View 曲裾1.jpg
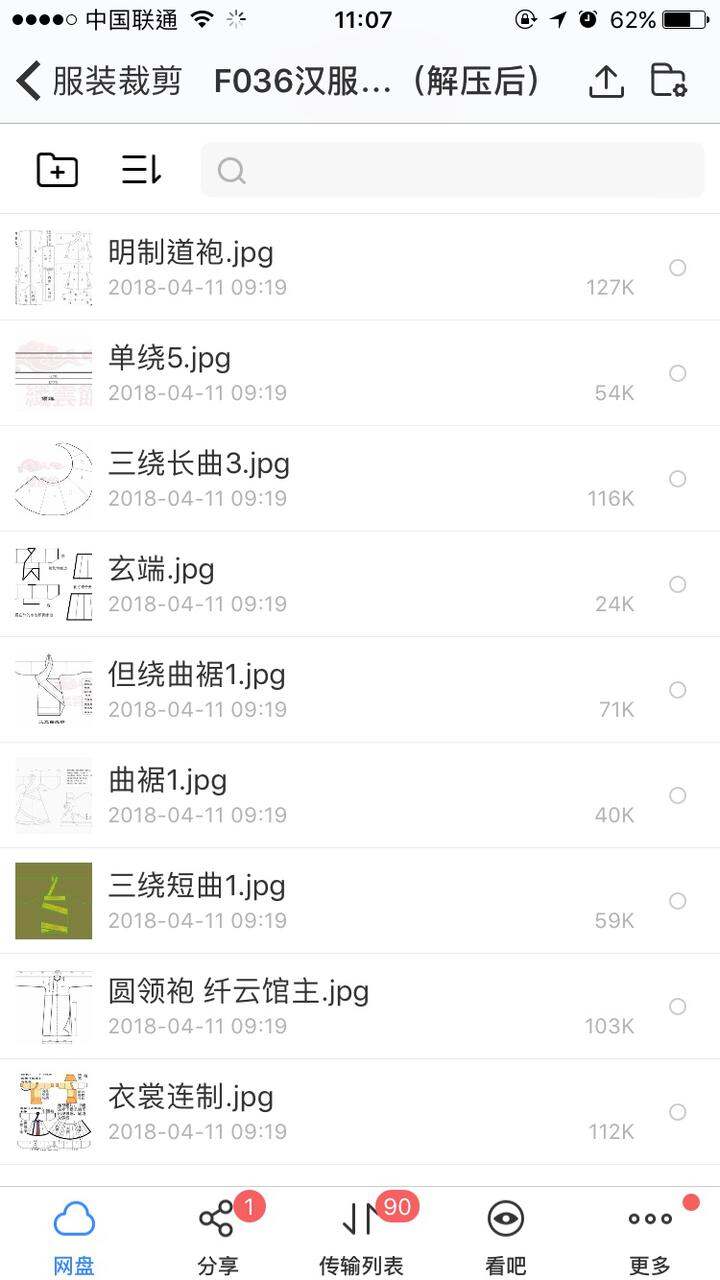Image resolution: width=720 pixels, height=1280 pixels. [x=360, y=795]
